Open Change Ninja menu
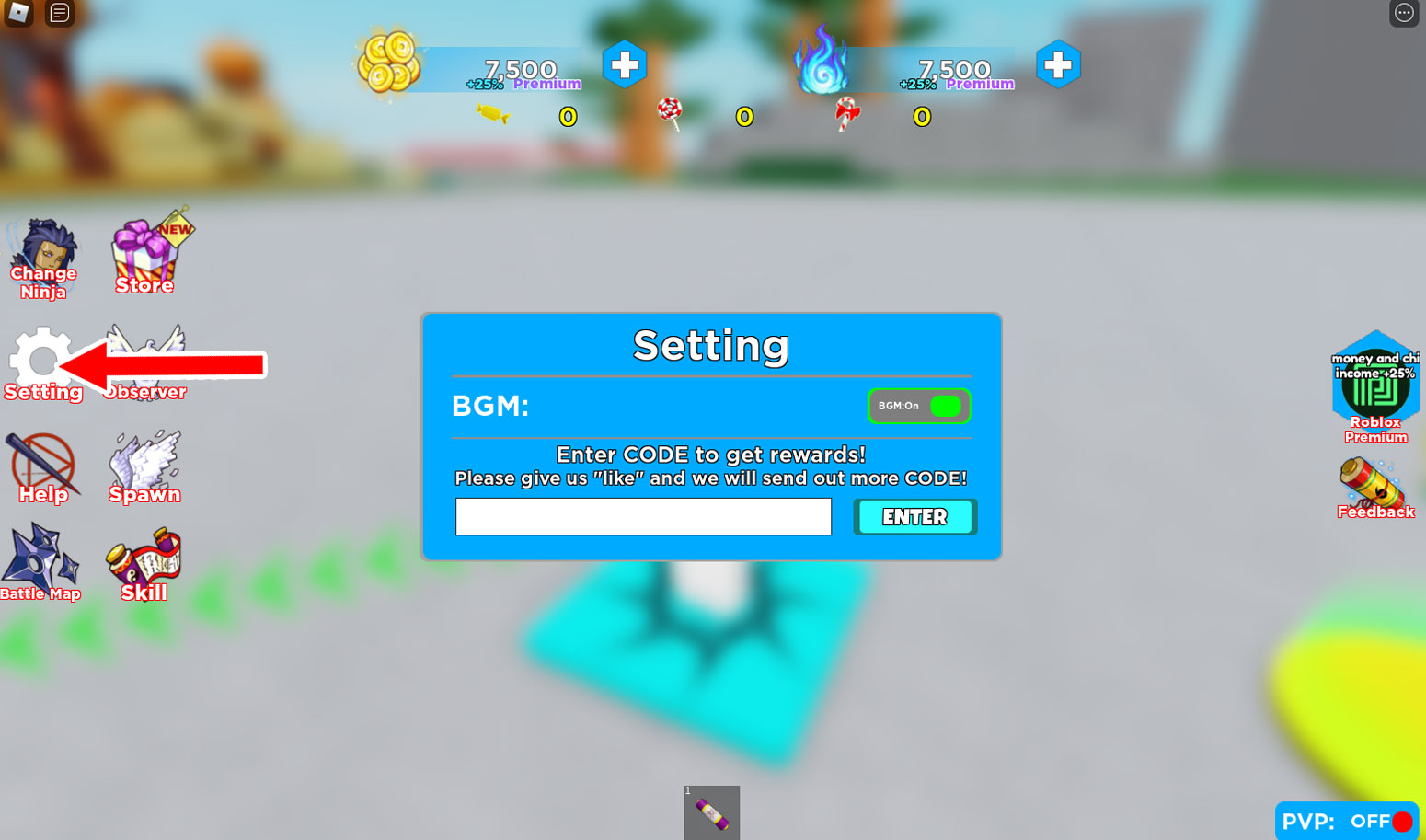This screenshot has width=1426, height=840. click(42, 259)
